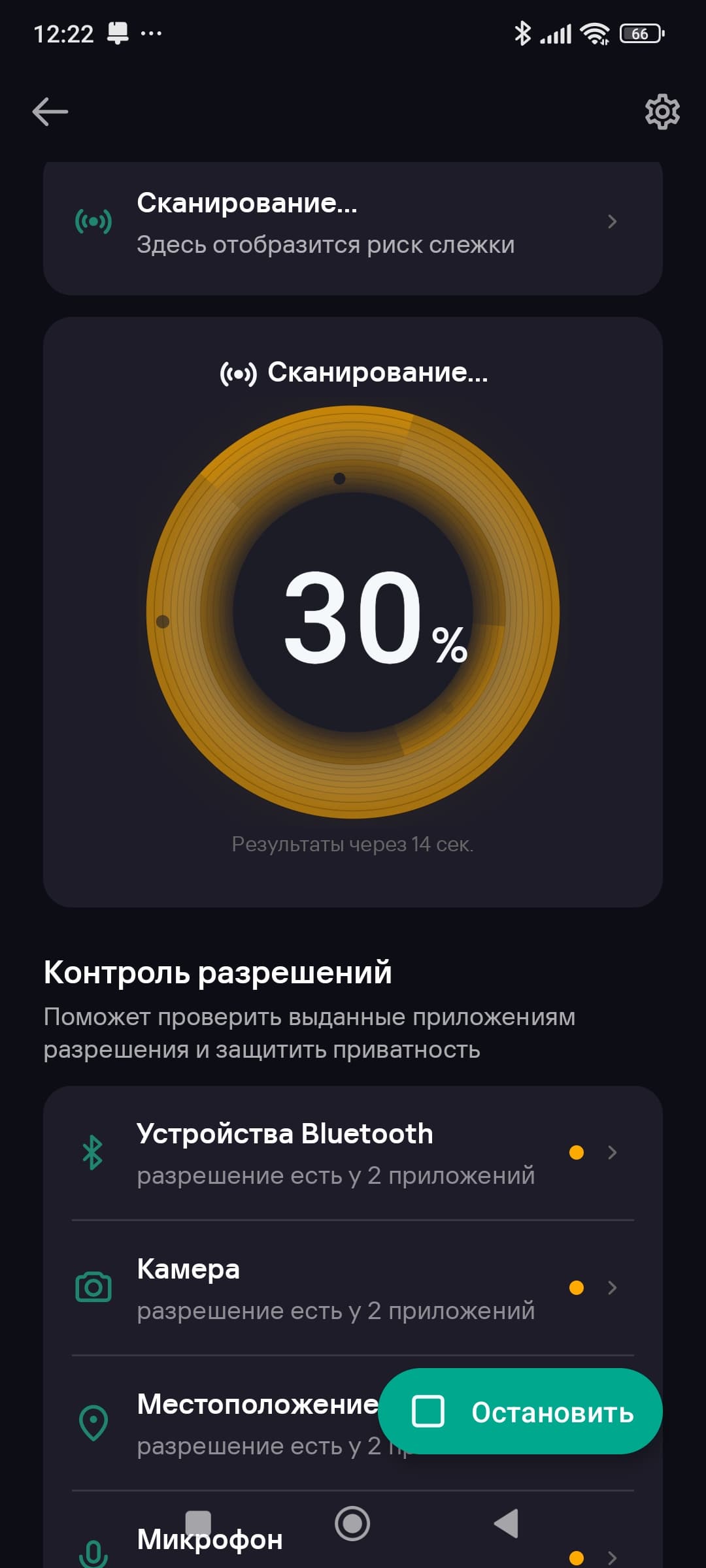Open Устройства Bluetooth permissions
The width and height of the screenshot is (706, 1568).
(x=353, y=1153)
